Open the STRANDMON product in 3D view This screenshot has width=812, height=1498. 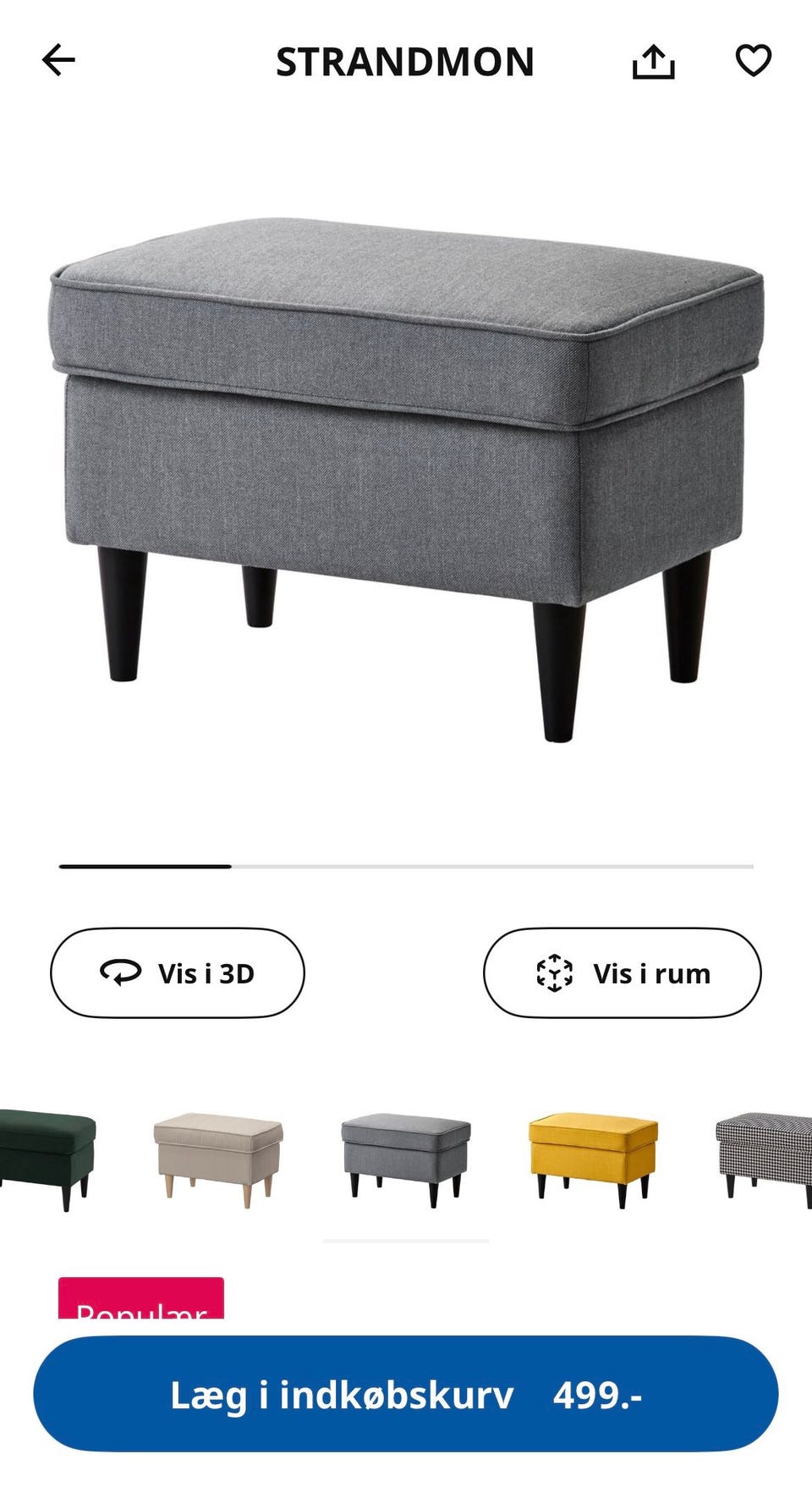(x=176, y=973)
